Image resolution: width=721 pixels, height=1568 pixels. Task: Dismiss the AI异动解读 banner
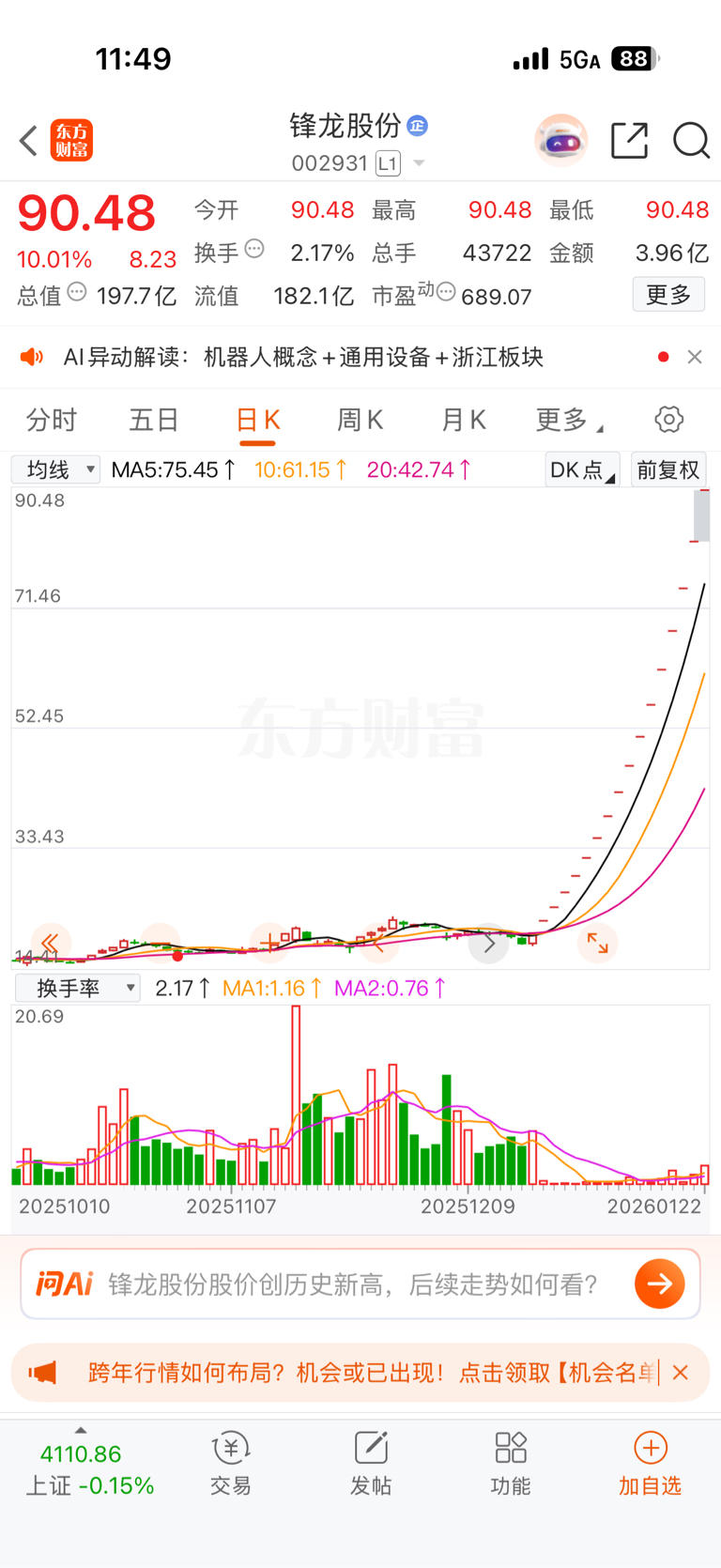coord(695,357)
